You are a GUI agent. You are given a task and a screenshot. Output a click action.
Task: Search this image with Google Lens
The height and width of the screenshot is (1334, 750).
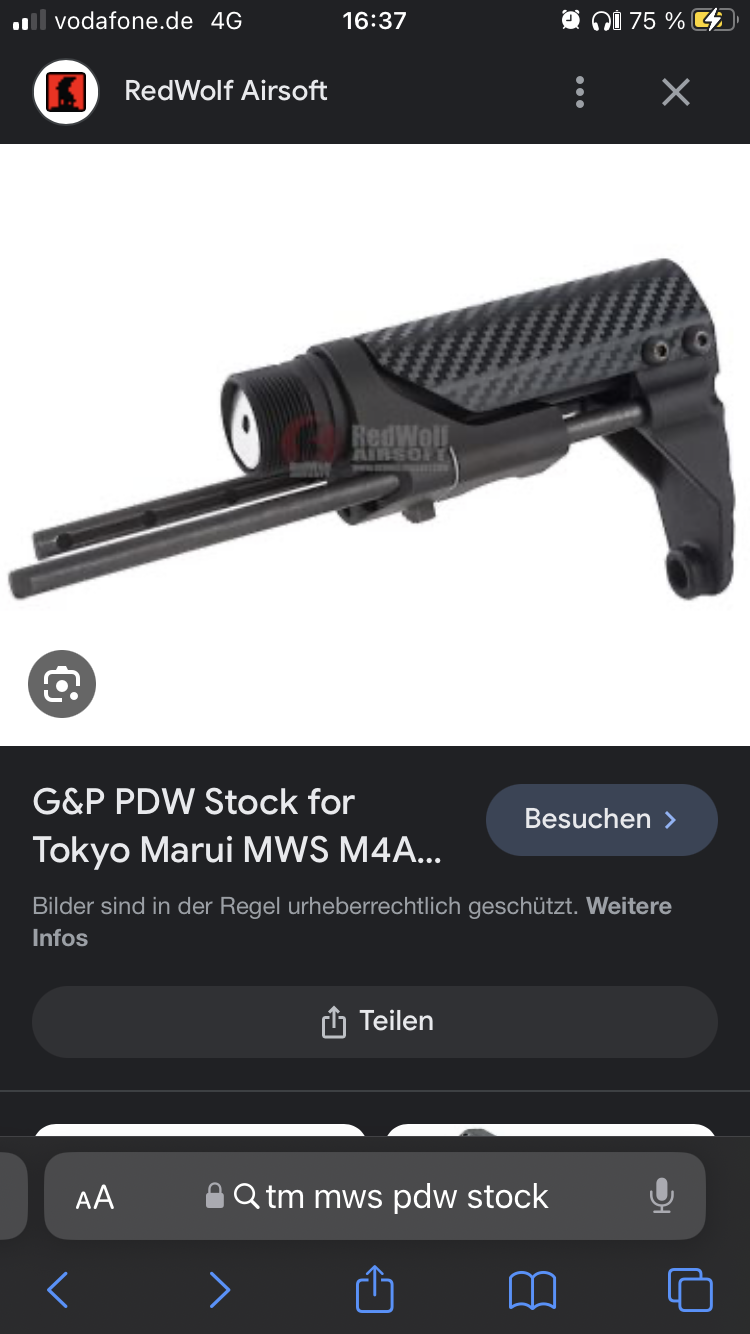[x=62, y=684]
